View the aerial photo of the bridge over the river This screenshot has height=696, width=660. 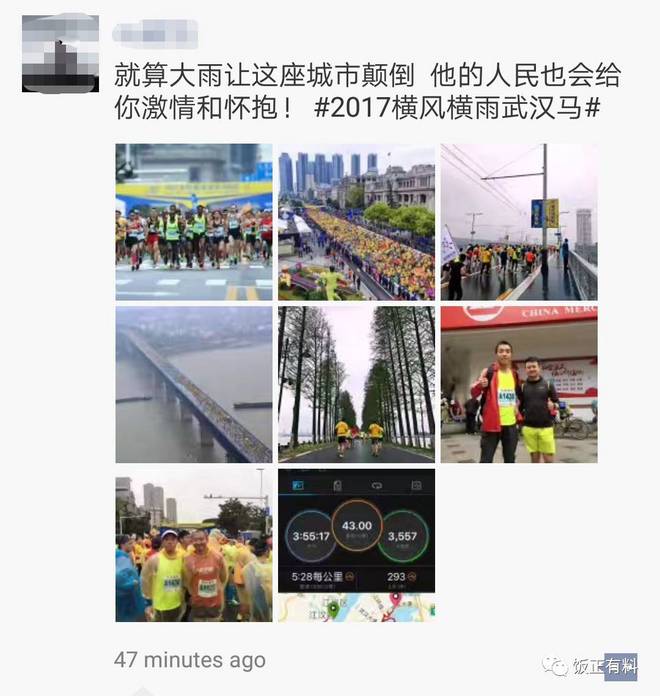[x=193, y=384]
